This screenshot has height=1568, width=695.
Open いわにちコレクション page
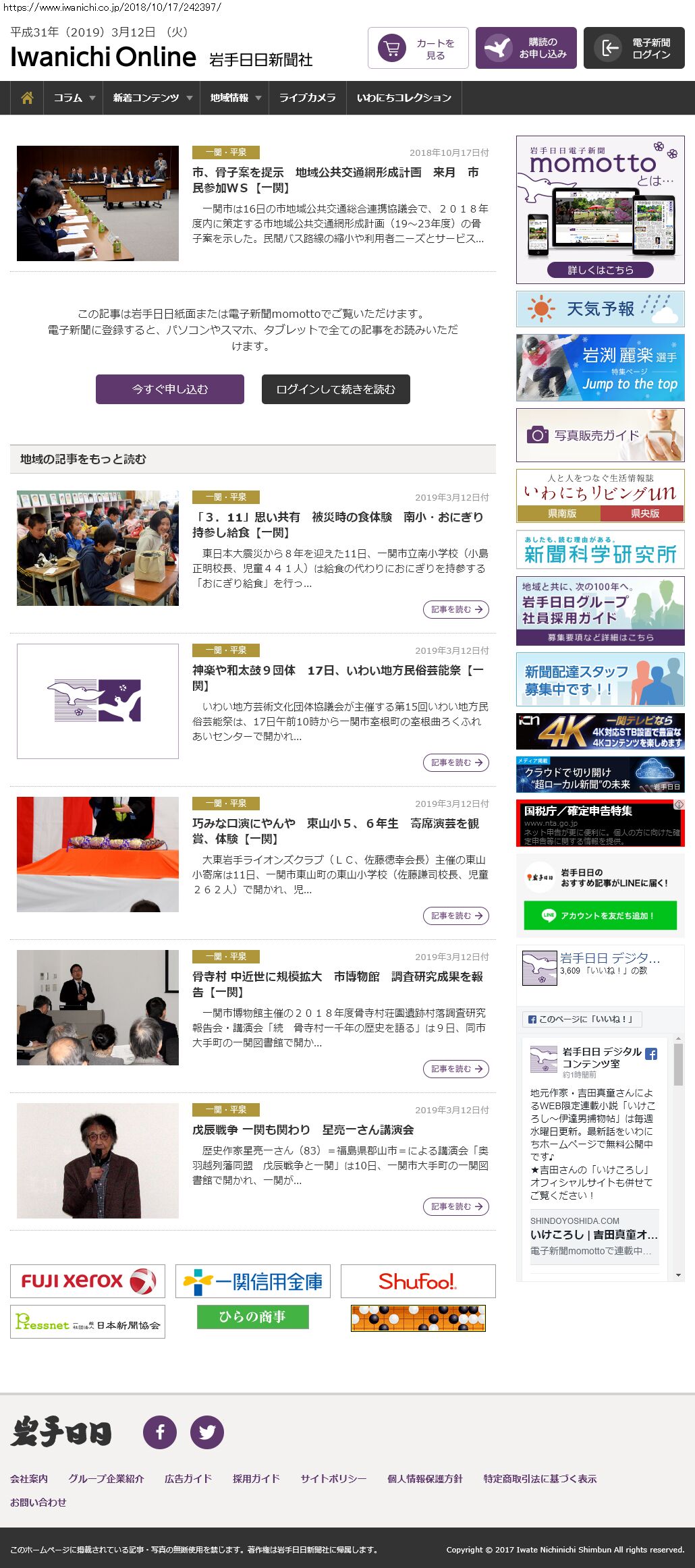[x=404, y=98]
